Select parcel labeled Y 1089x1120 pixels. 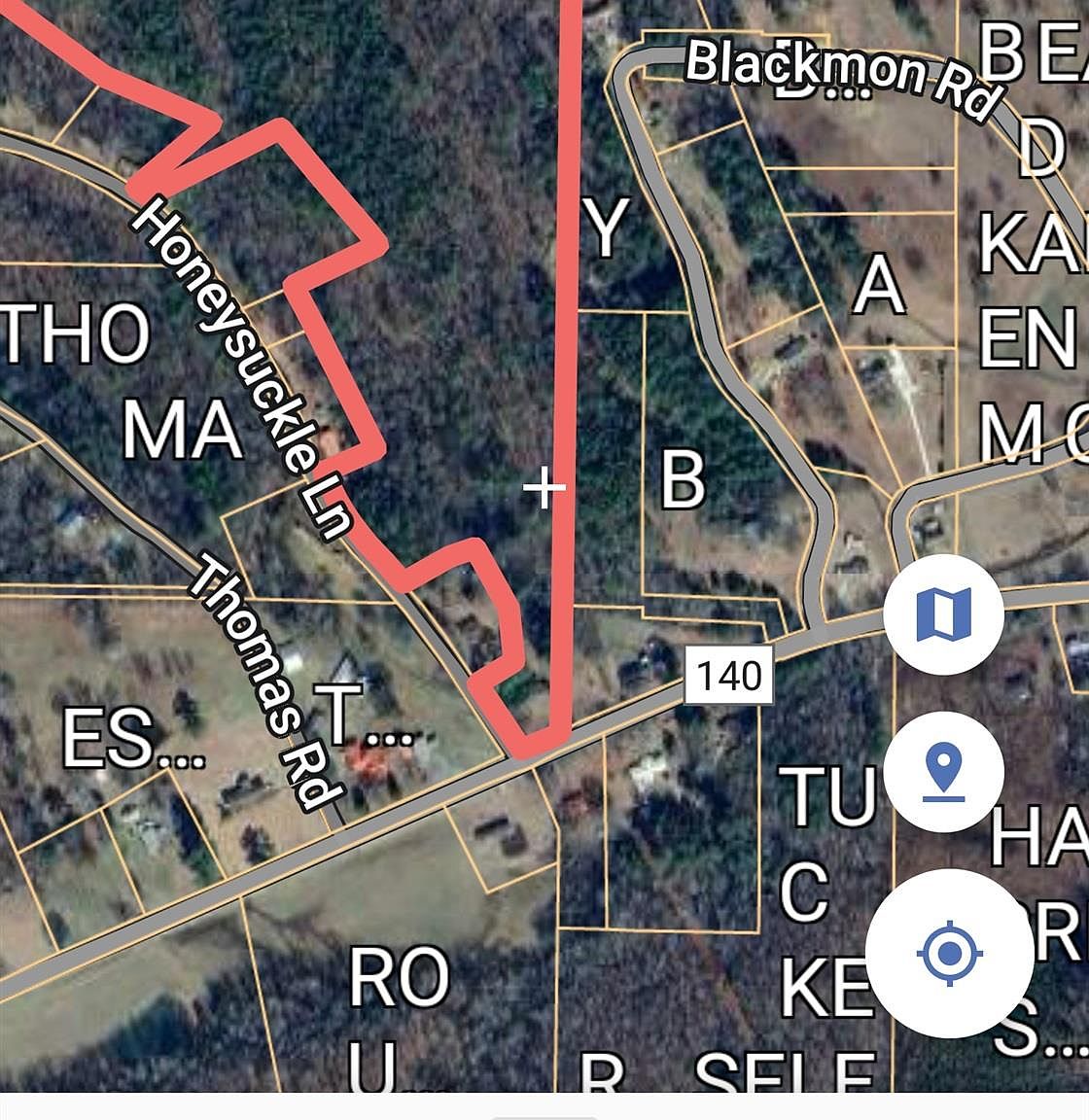(608, 227)
